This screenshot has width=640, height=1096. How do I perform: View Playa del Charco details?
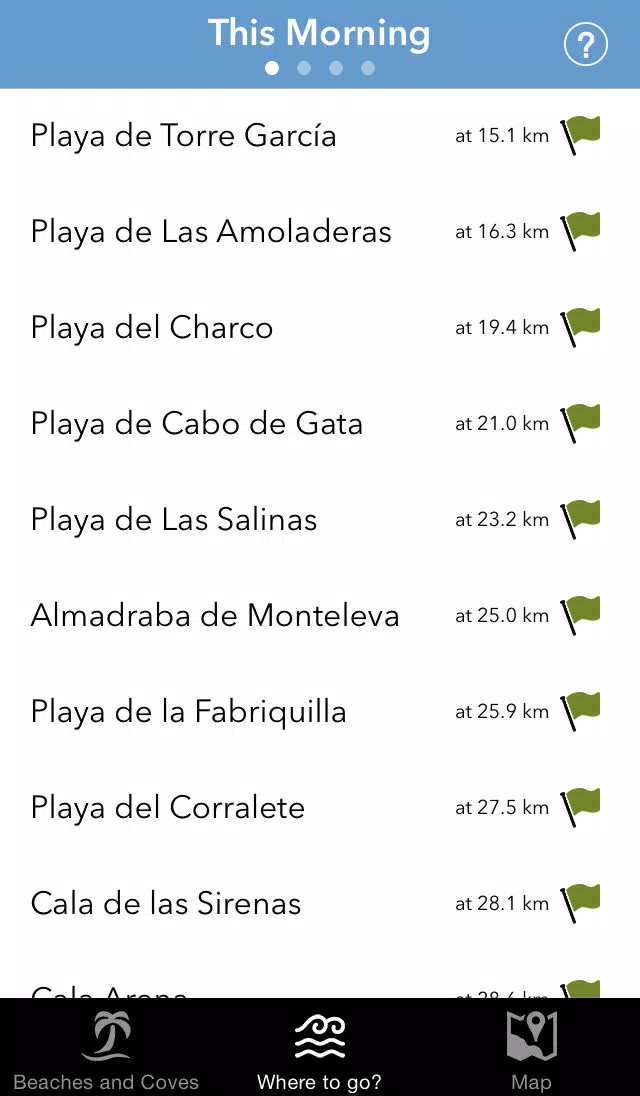320,327
